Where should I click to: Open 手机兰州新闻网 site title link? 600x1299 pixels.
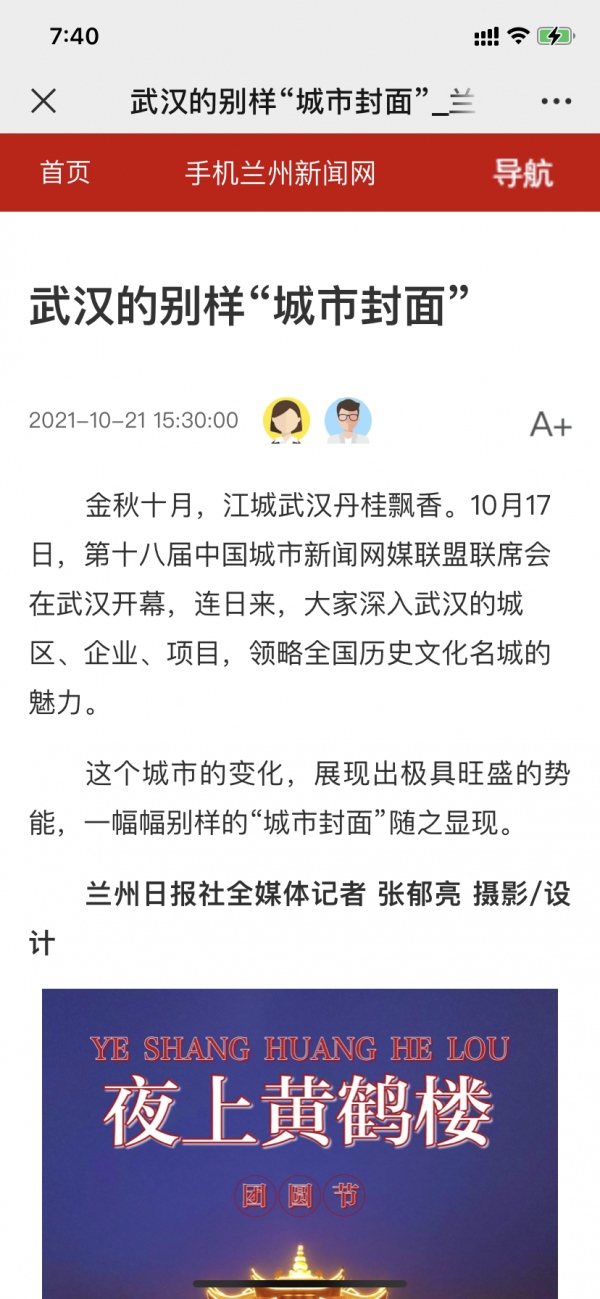tap(280, 172)
